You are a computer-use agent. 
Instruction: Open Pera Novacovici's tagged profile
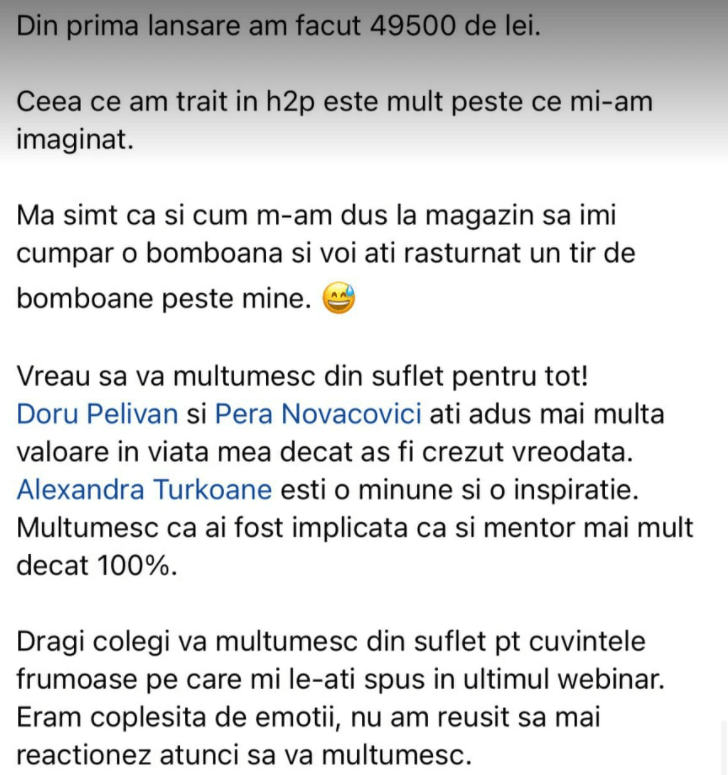(318, 414)
